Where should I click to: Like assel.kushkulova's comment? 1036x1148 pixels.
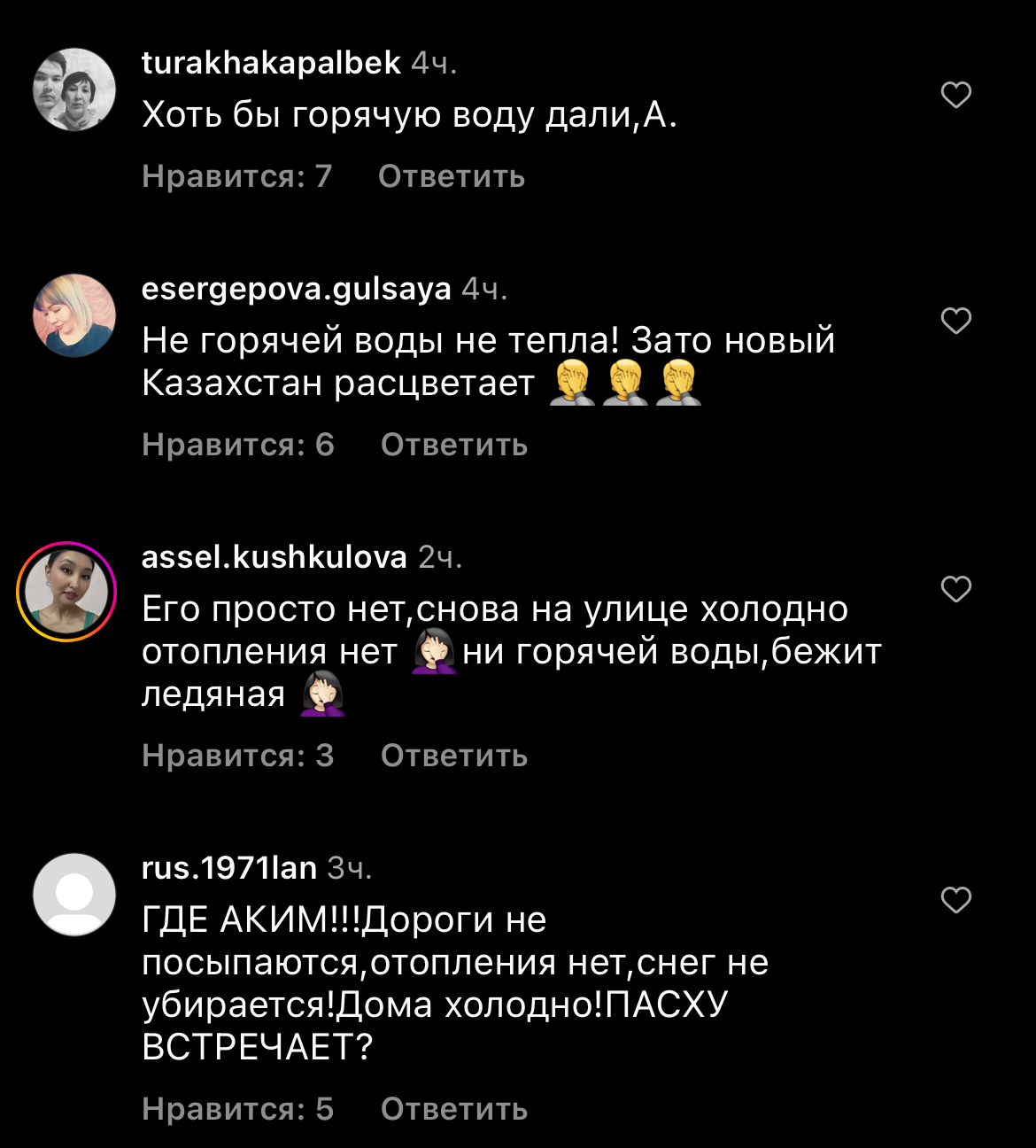(x=955, y=589)
